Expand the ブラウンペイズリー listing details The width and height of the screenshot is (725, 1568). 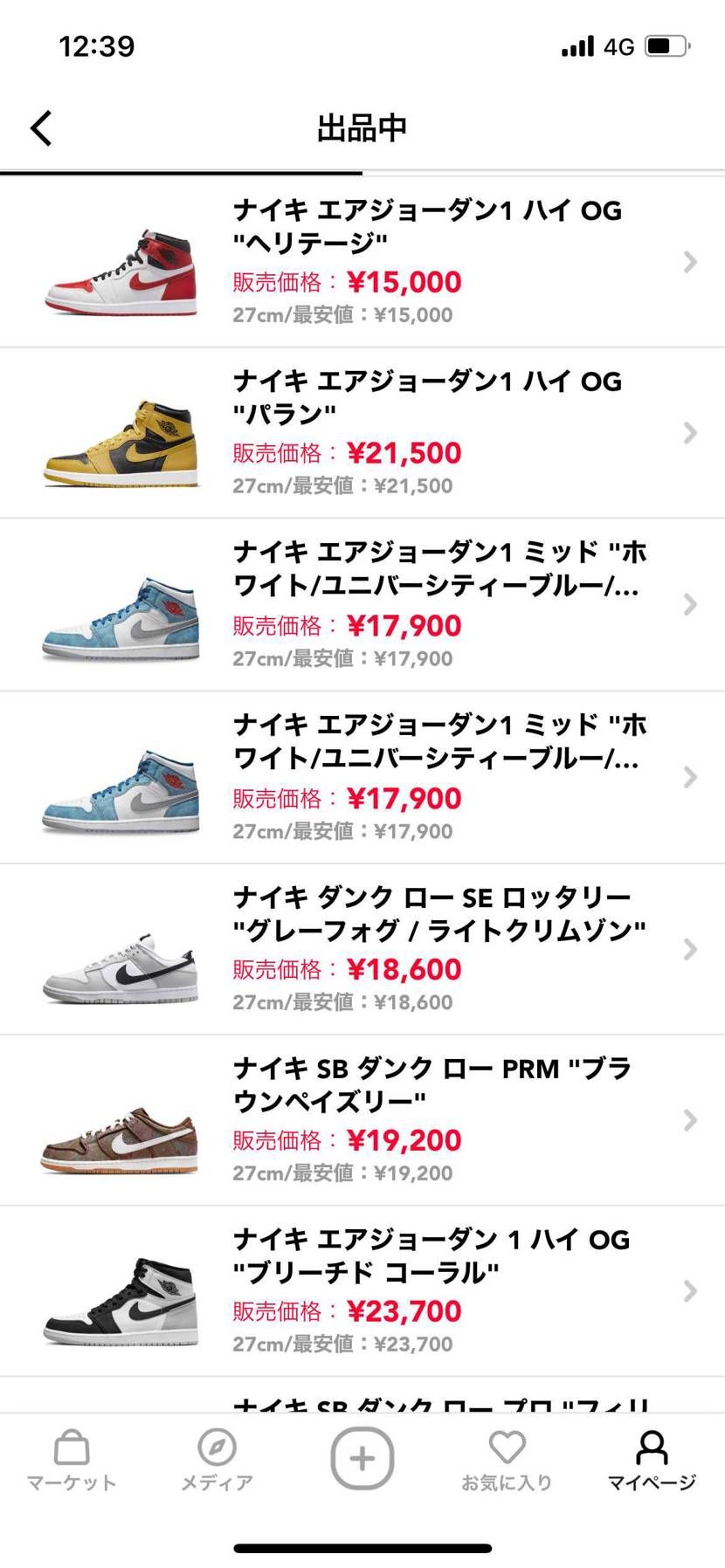691,1121
